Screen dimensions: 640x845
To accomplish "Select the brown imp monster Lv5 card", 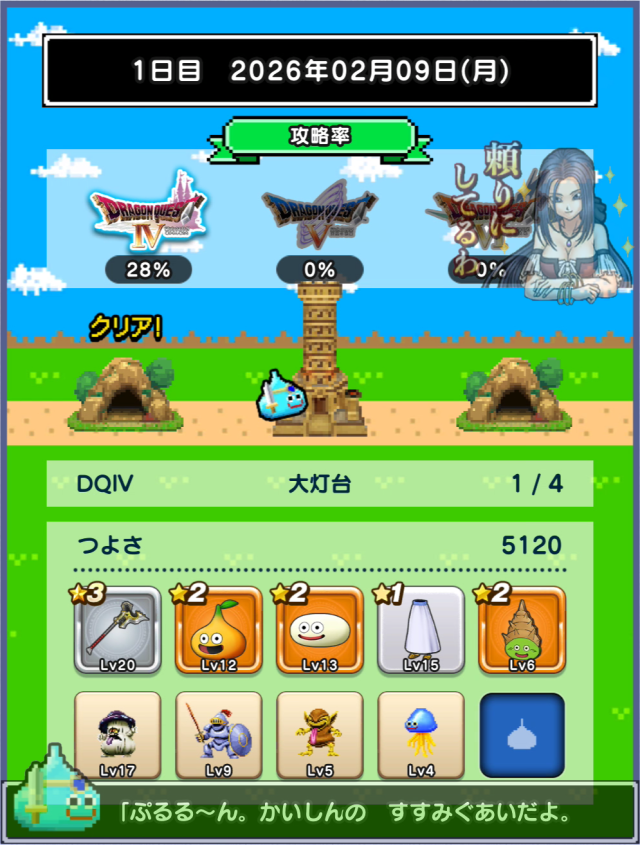I will (x=320, y=734).
